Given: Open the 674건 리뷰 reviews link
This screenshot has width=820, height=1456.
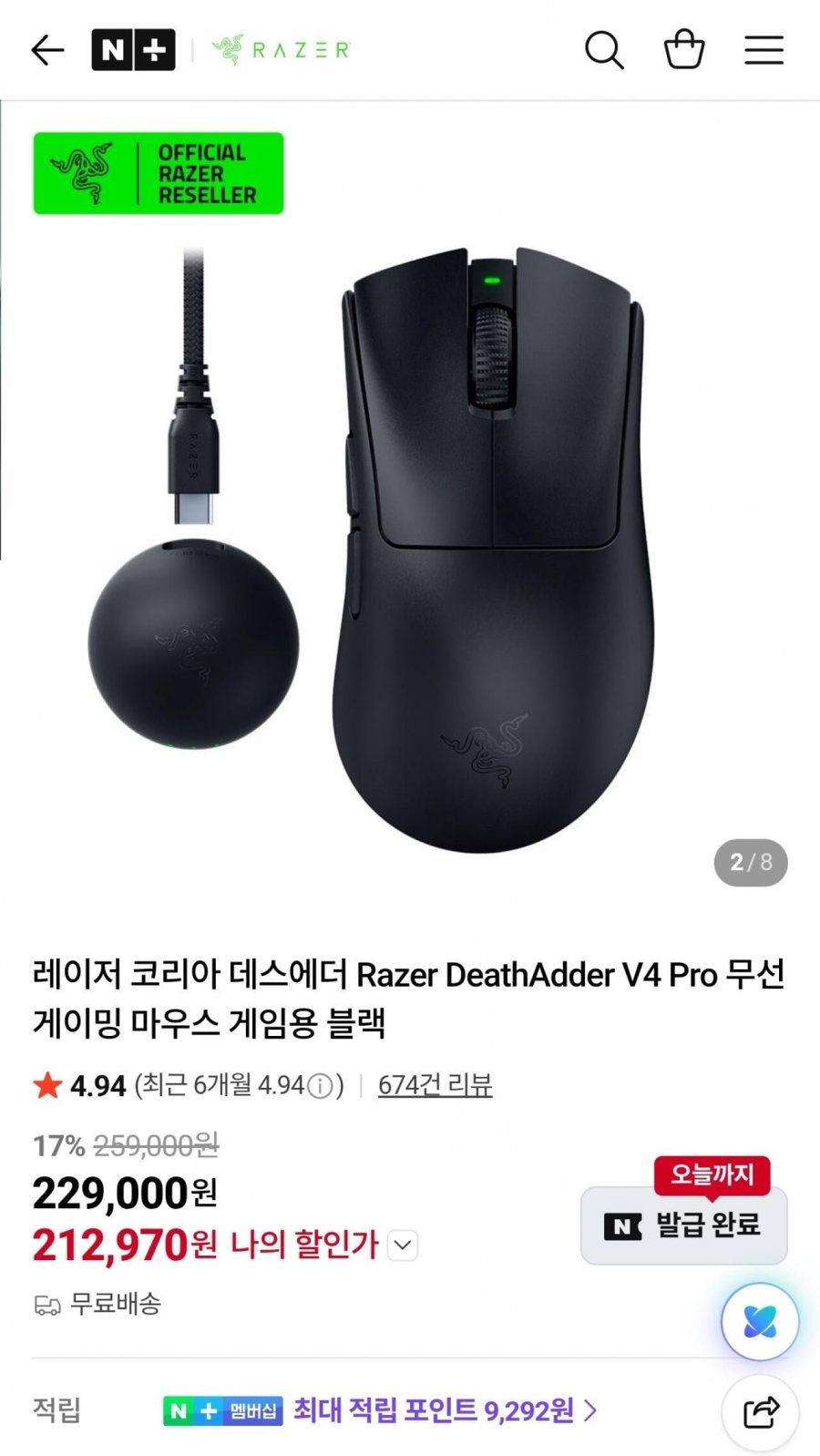Looking at the screenshot, I should point(435,1085).
